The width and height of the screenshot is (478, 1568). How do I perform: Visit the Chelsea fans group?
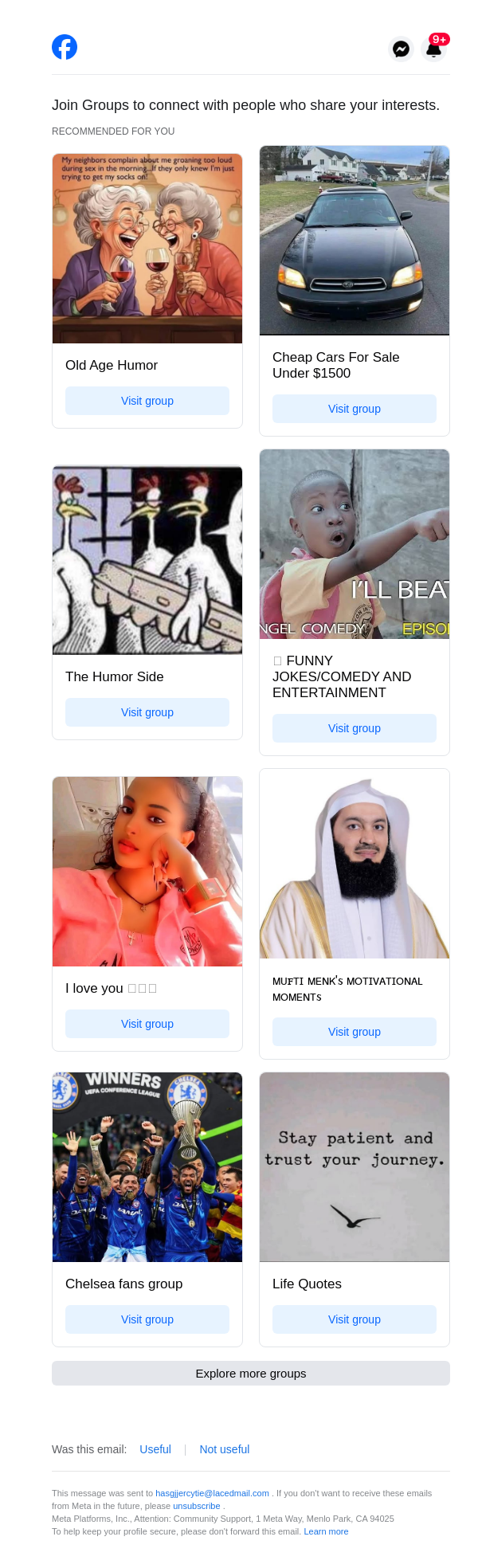pos(147,1319)
